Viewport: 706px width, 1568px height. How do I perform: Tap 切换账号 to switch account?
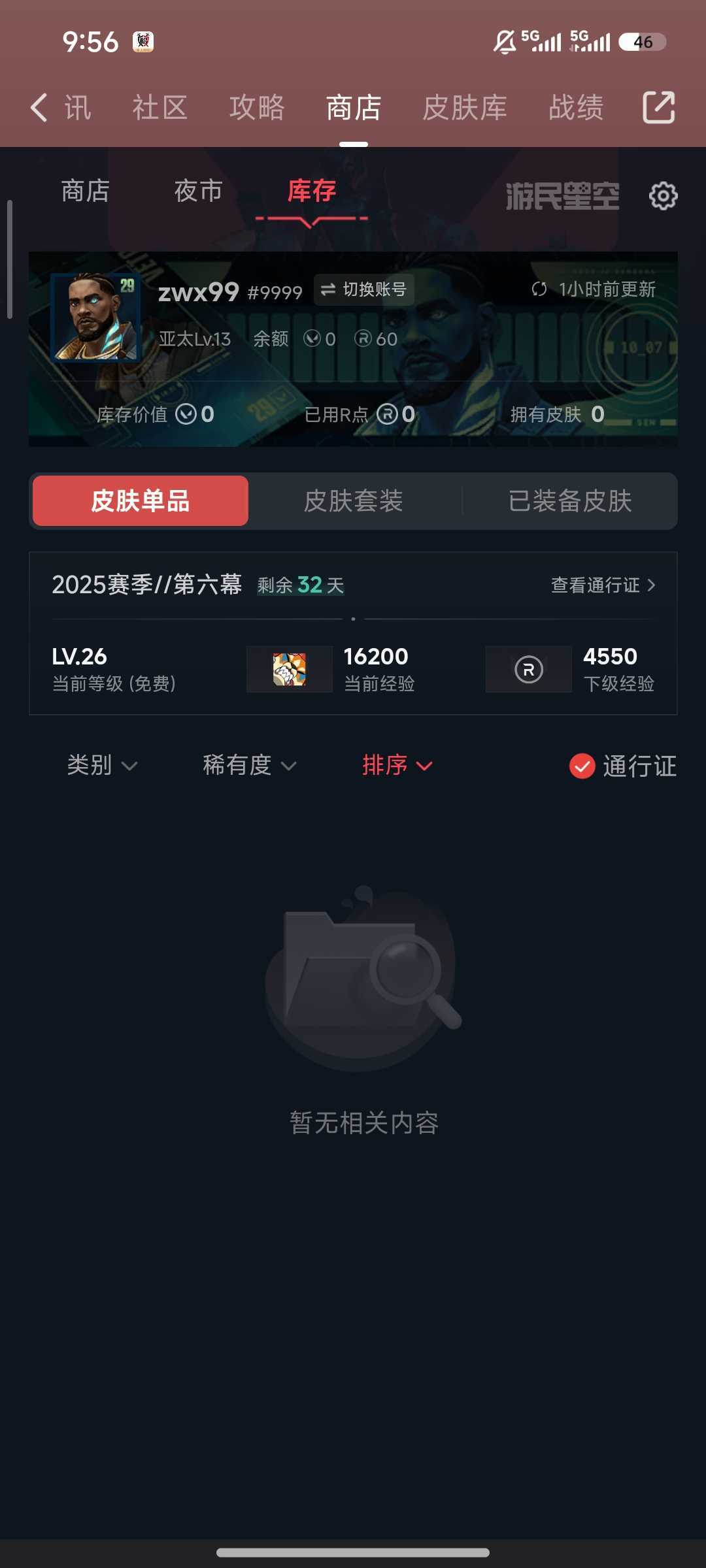coord(364,289)
